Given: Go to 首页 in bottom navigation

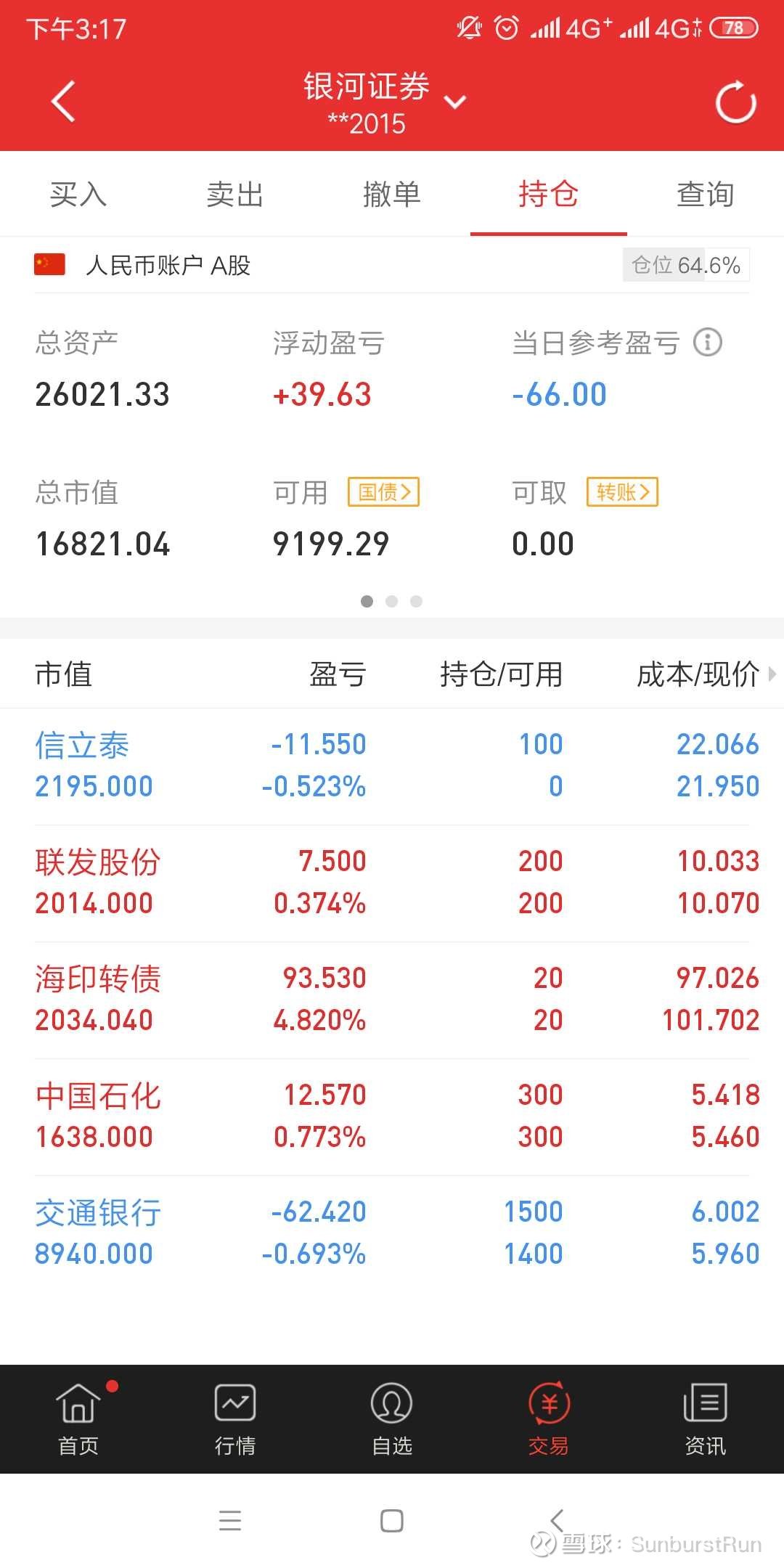Looking at the screenshot, I should [x=78, y=1419].
